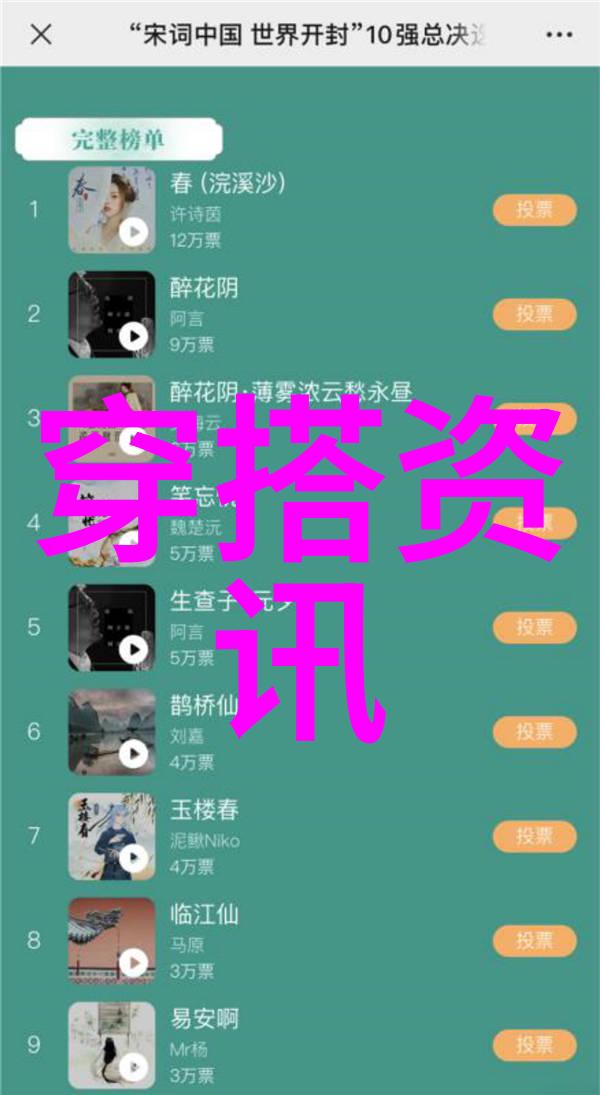Vote for 鹊桥仙 by 刘嘉

tap(534, 731)
